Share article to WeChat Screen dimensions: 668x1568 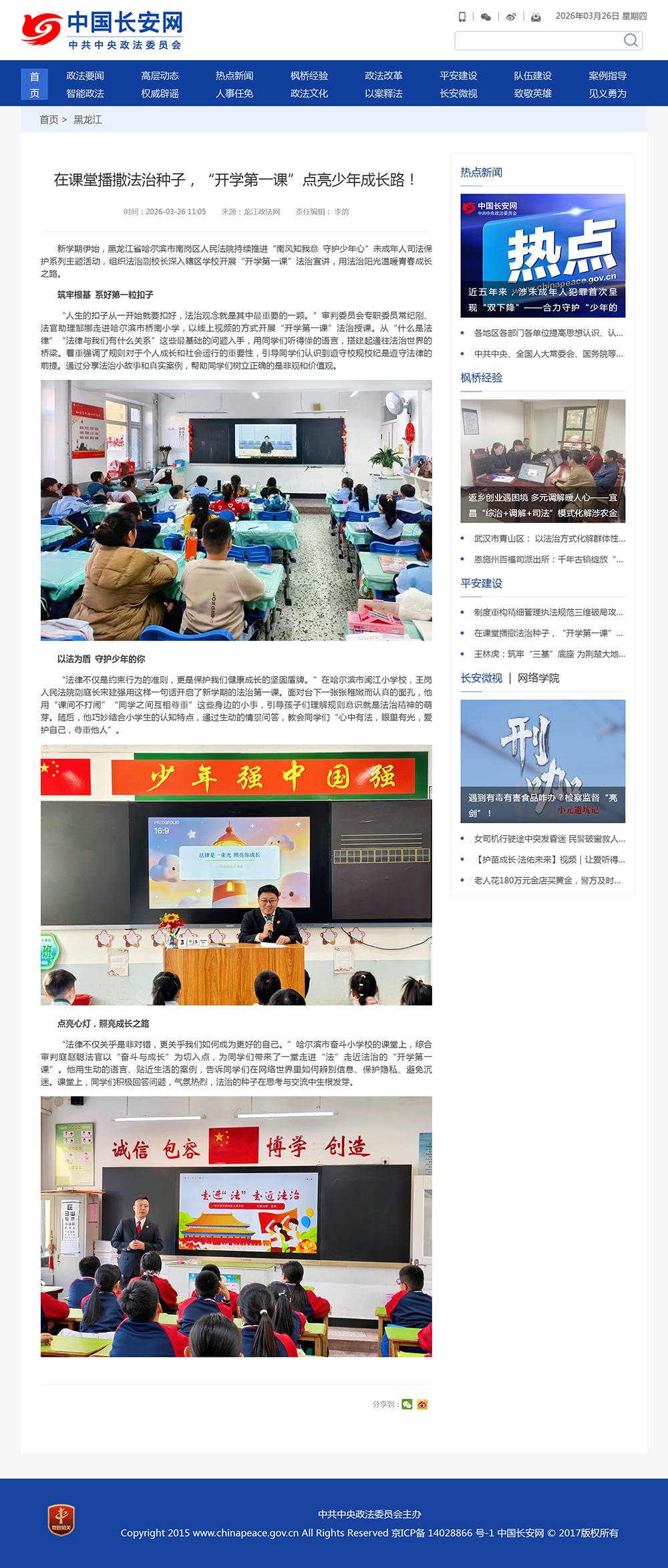407,1404
